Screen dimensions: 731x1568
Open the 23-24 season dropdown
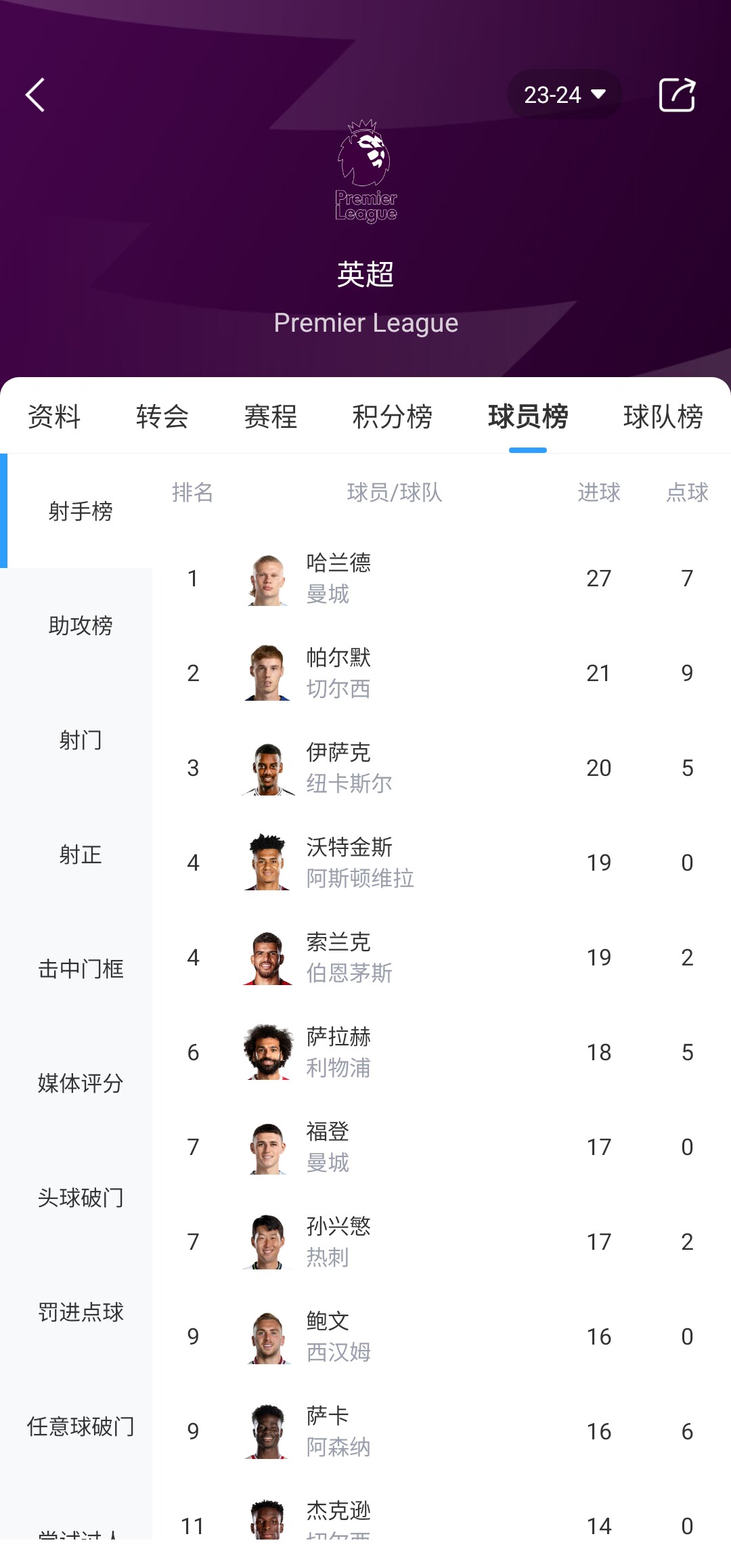click(x=564, y=95)
